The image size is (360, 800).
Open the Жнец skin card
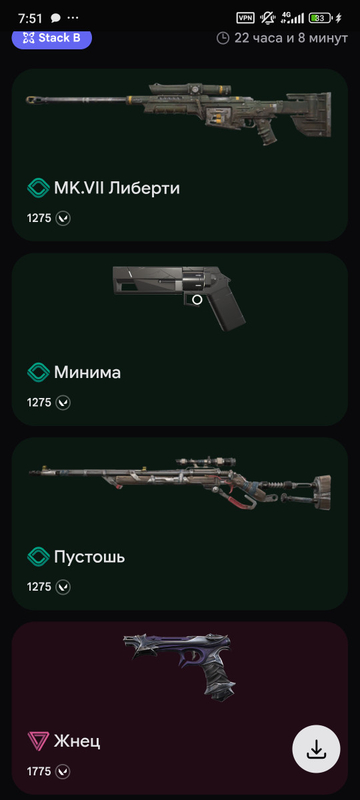pyautogui.click(x=179, y=708)
